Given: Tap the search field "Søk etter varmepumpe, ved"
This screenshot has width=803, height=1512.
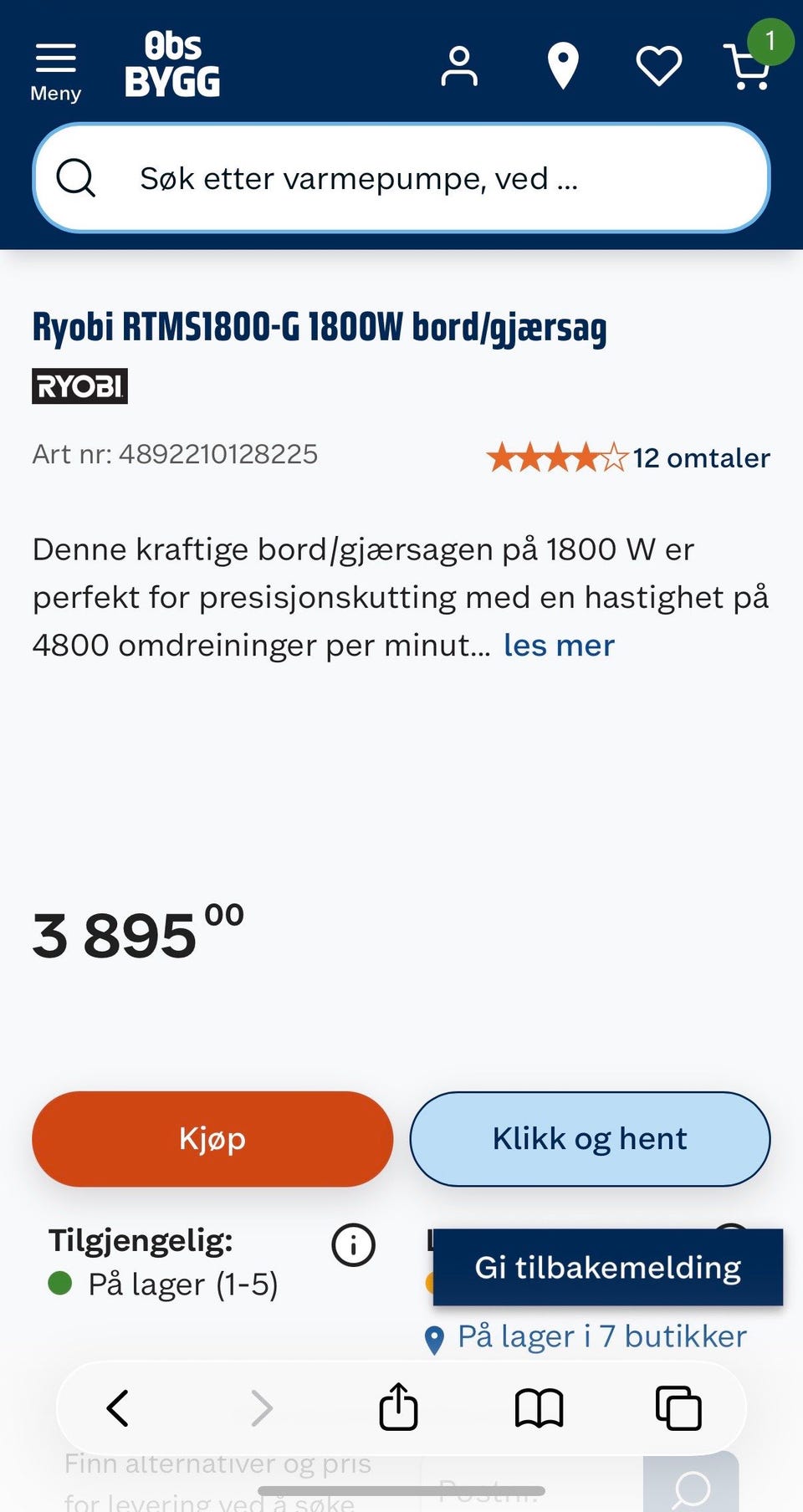Looking at the screenshot, I should (x=401, y=178).
